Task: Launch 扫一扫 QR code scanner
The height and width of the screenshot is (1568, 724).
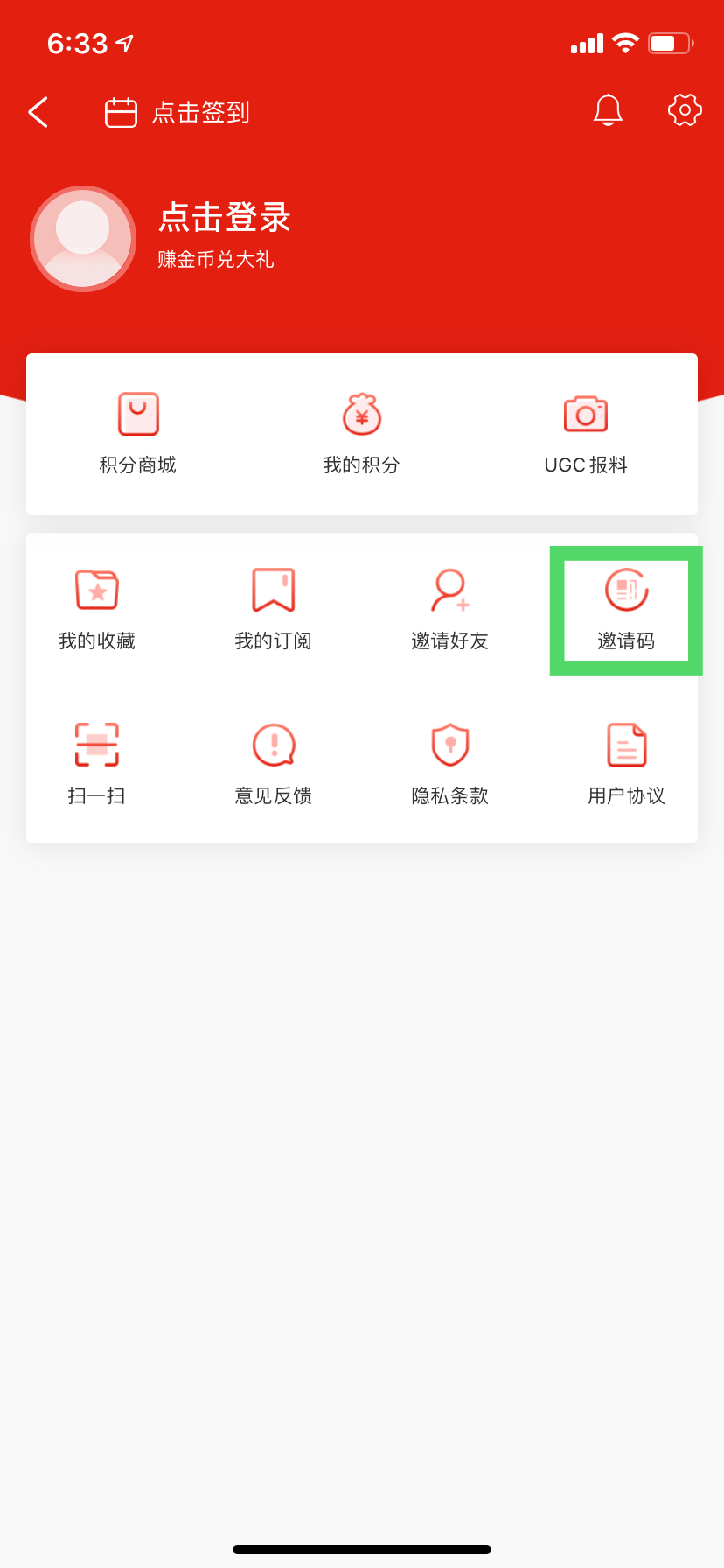Action: click(97, 763)
